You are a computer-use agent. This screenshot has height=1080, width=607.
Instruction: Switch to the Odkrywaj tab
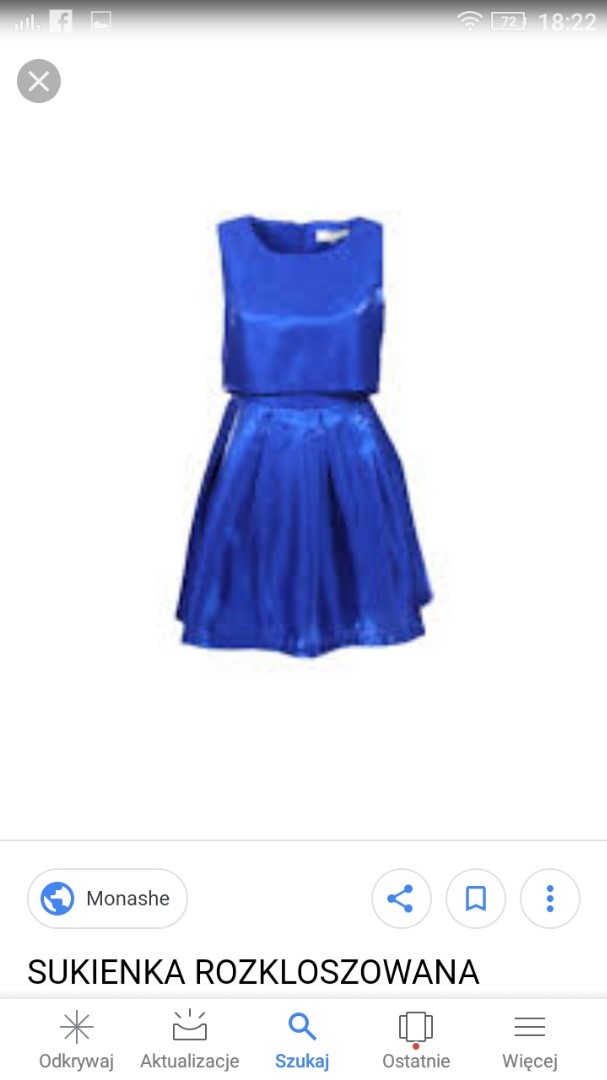76,1040
